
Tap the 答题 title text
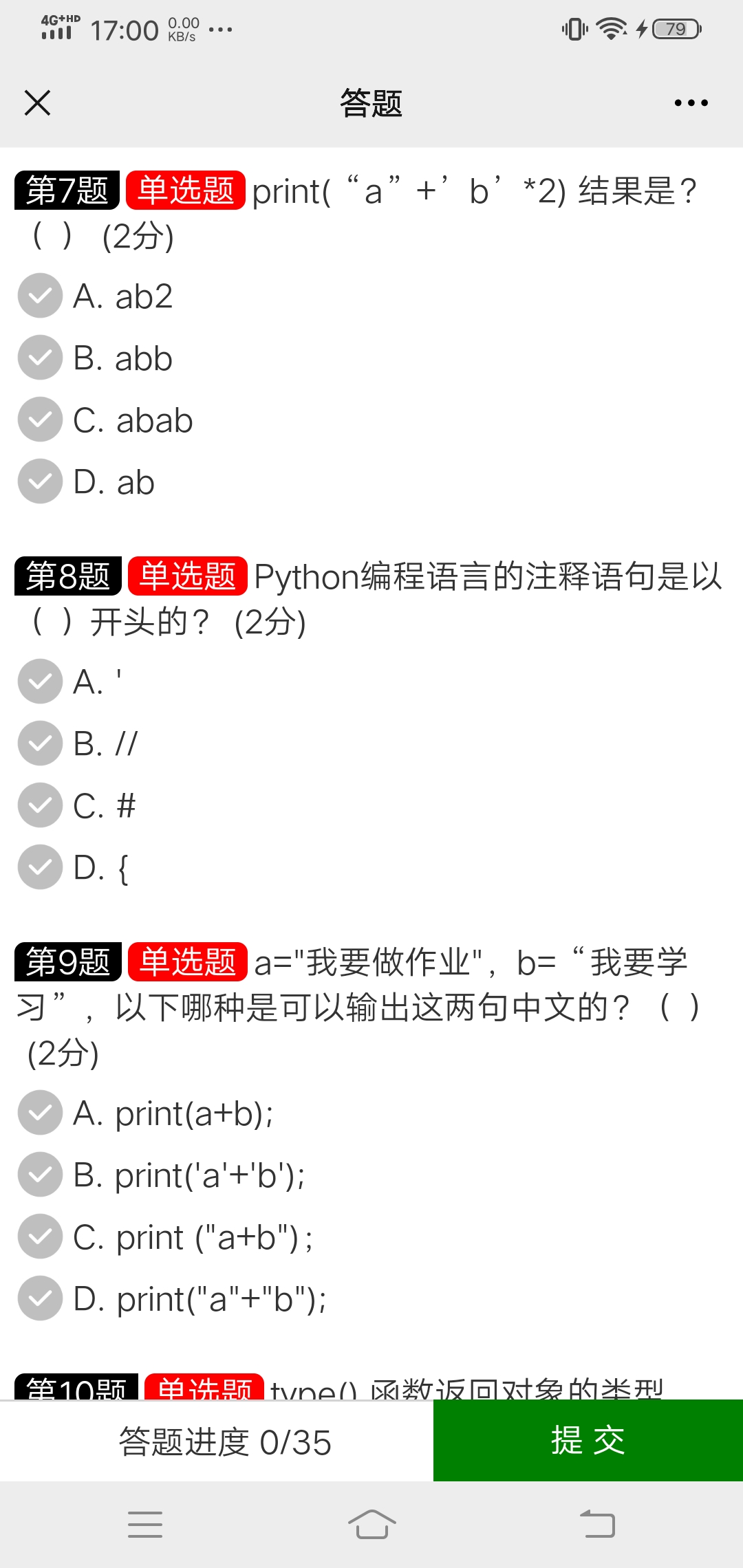(x=371, y=102)
